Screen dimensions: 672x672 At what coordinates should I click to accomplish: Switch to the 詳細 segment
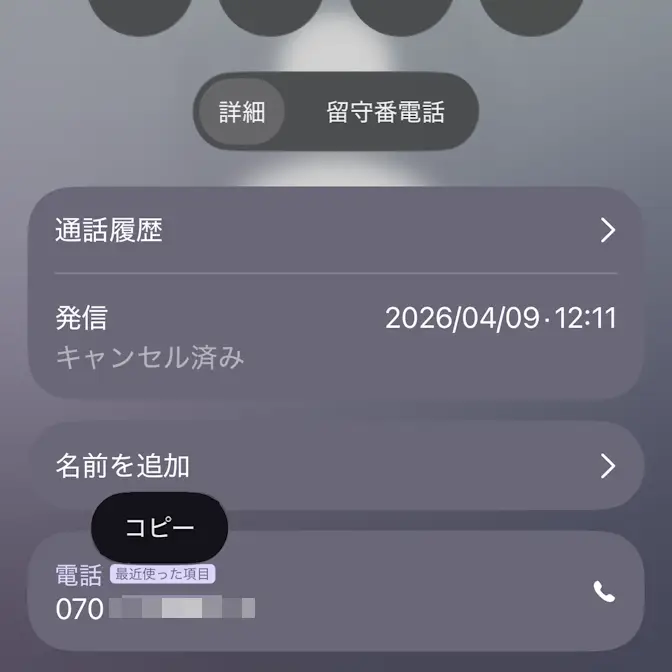(x=241, y=112)
